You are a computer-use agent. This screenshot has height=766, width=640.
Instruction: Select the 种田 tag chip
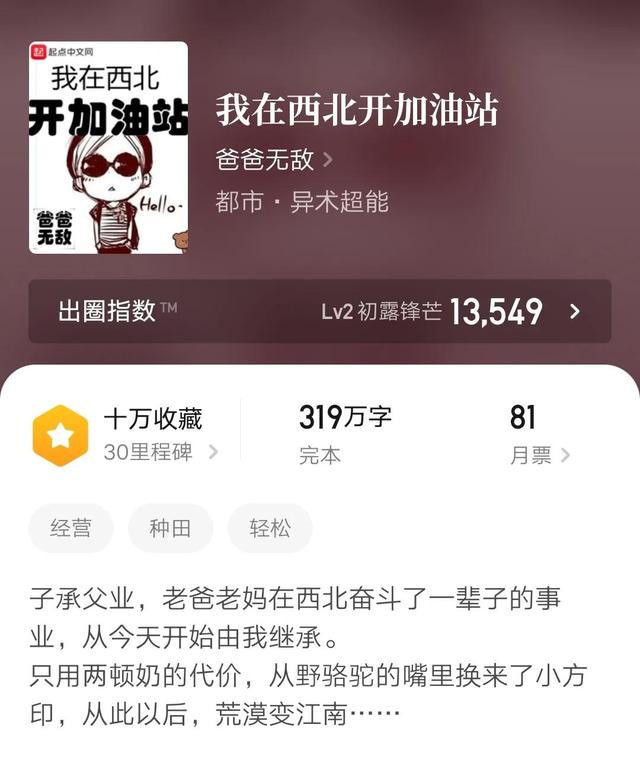pyautogui.click(x=170, y=528)
